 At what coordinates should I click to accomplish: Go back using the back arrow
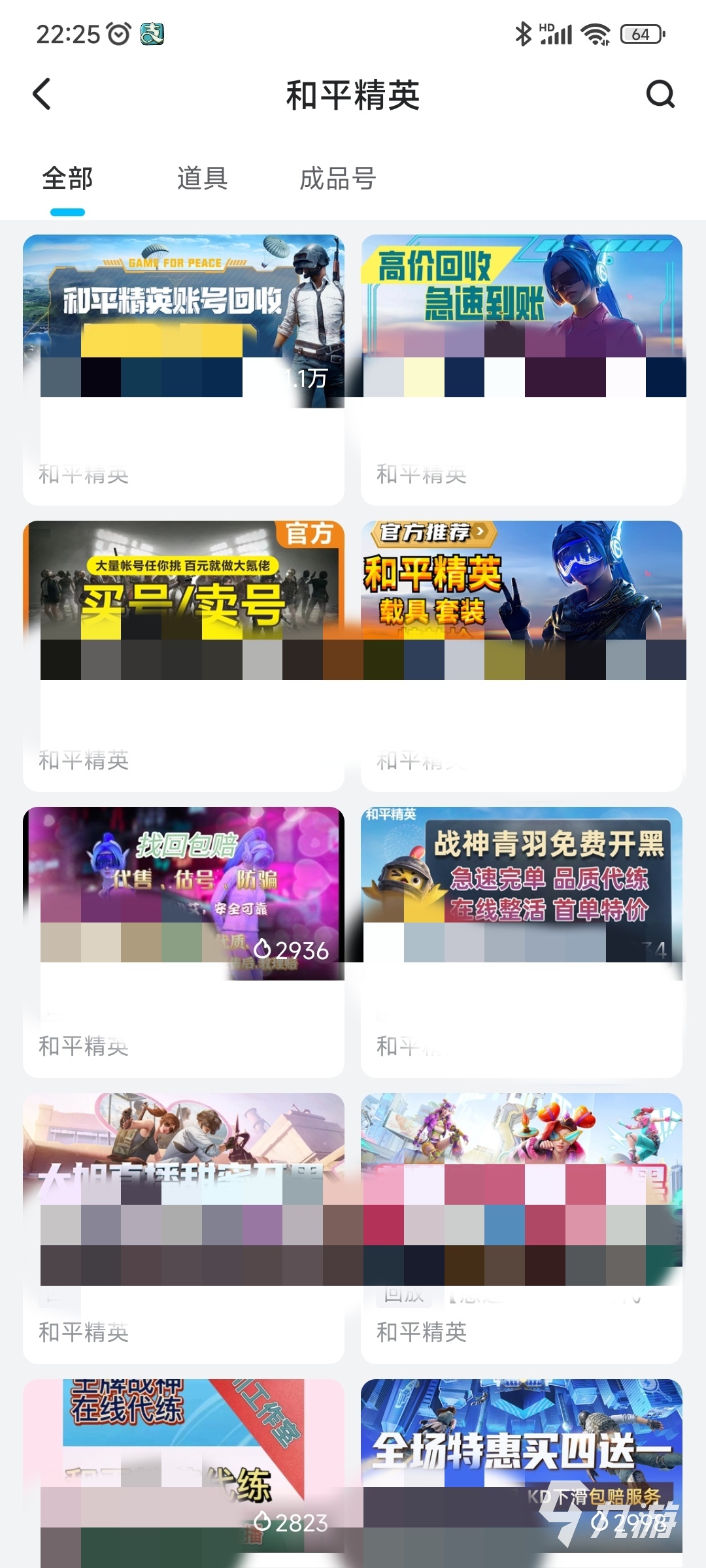click(42, 94)
